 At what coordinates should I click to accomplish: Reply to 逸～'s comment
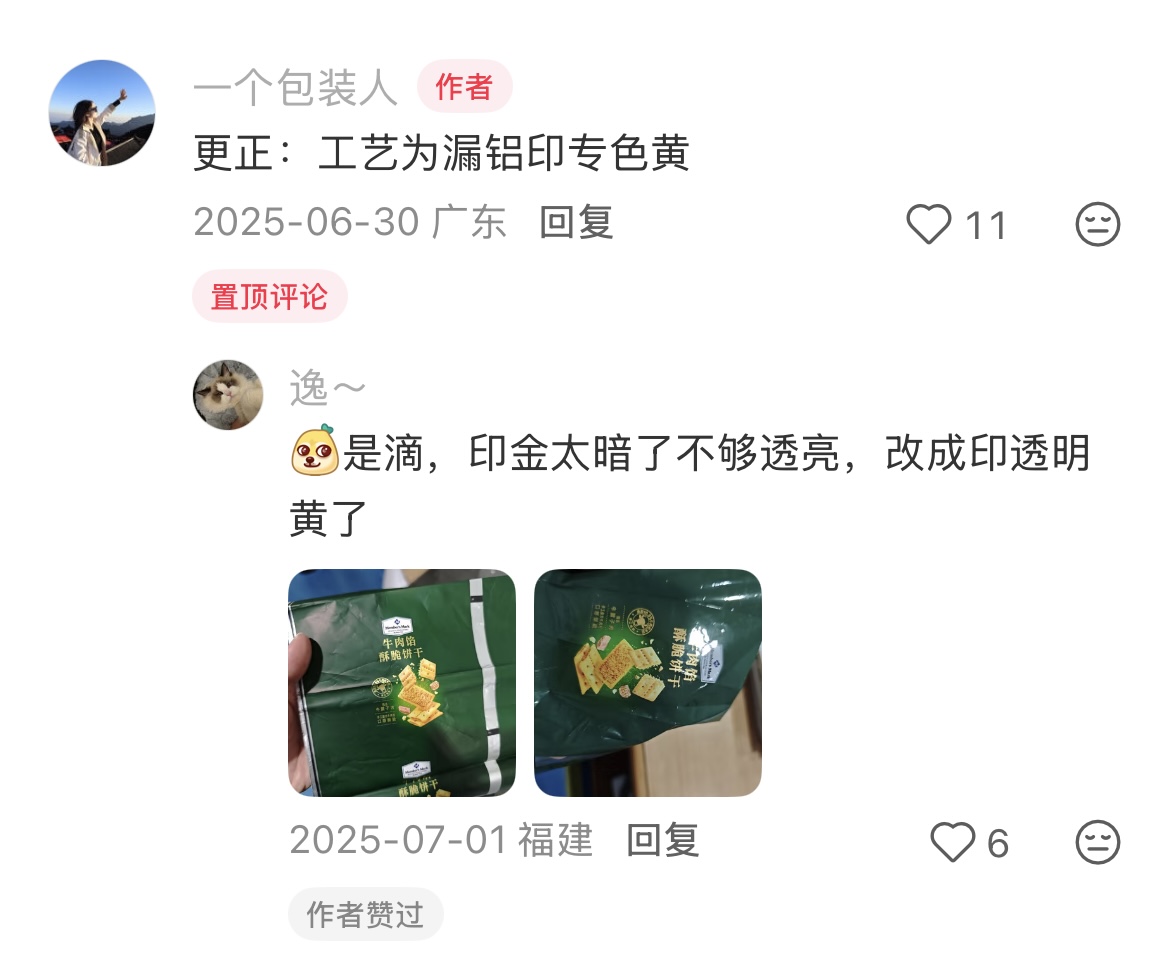point(662,841)
